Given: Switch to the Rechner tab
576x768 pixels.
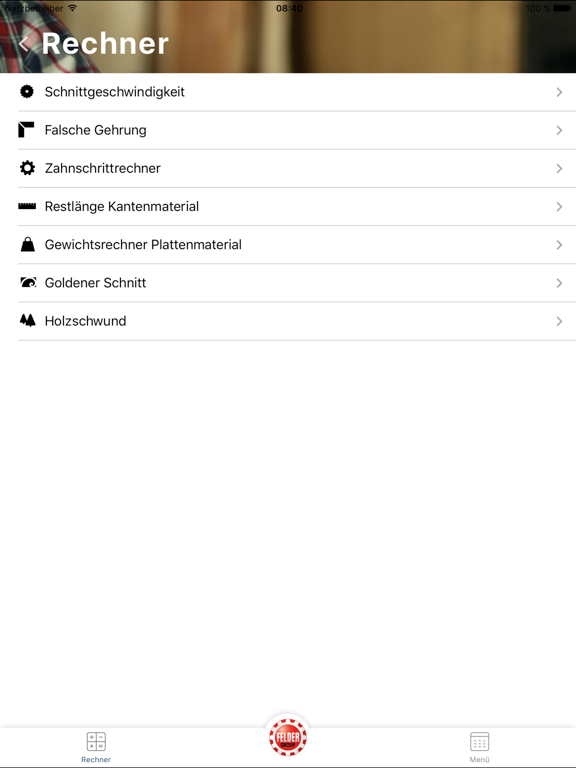Looking at the screenshot, I should coord(96,747).
